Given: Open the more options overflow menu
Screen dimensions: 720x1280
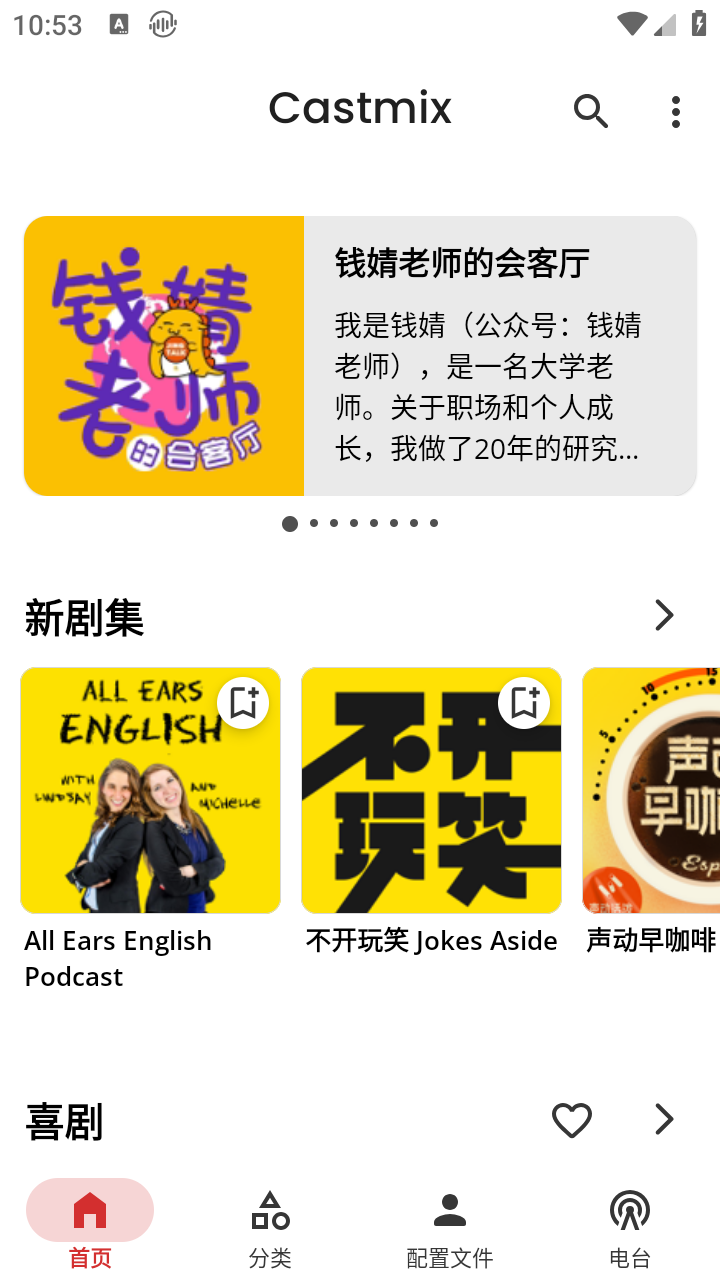Looking at the screenshot, I should [676, 111].
